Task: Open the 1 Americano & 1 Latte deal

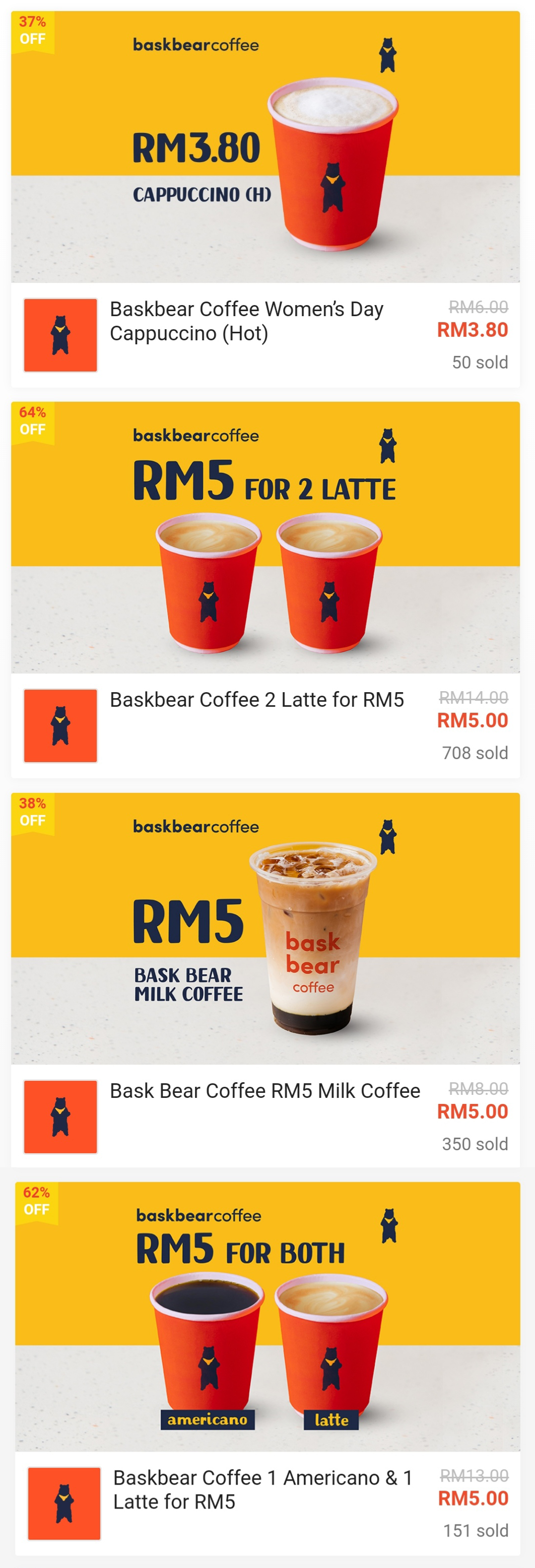Action: click(x=262, y=1489)
